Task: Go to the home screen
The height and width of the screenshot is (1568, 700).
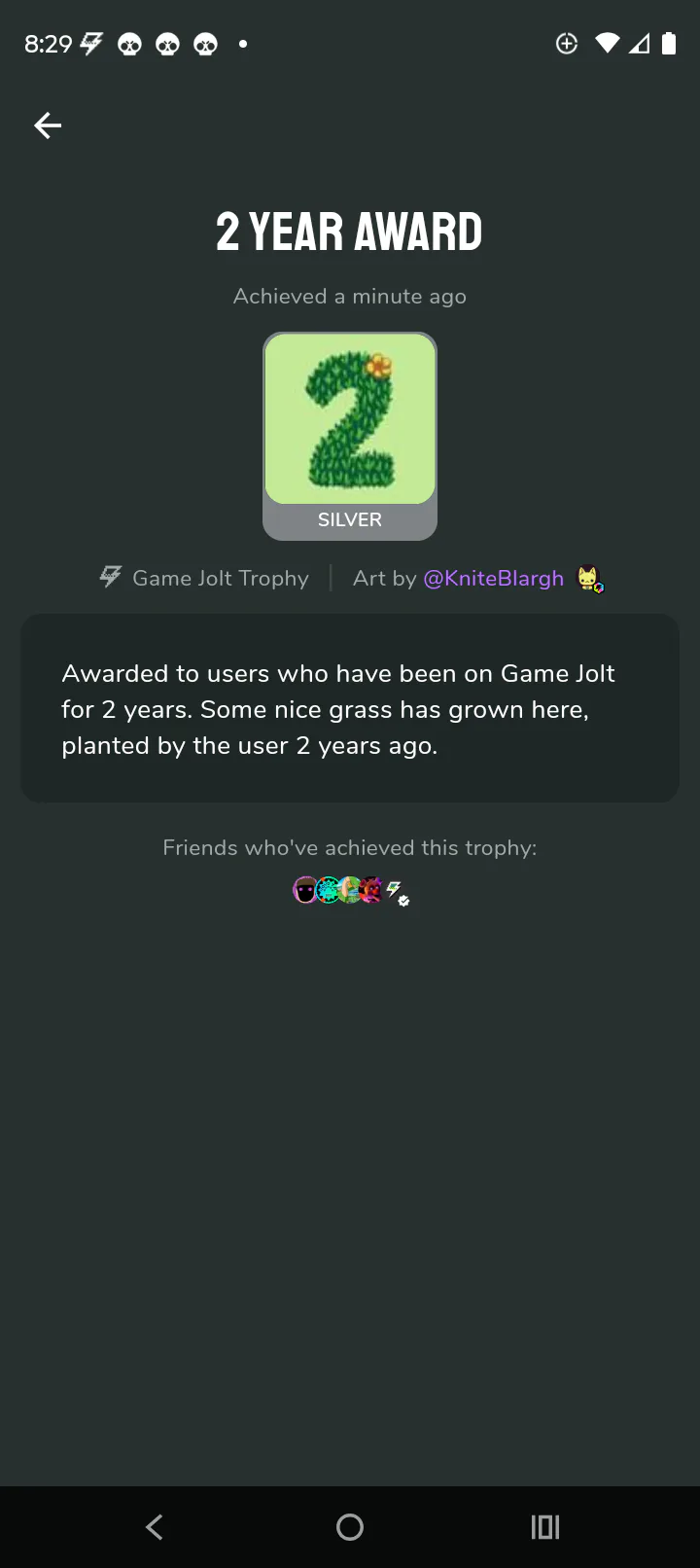Action: (350, 1527)
